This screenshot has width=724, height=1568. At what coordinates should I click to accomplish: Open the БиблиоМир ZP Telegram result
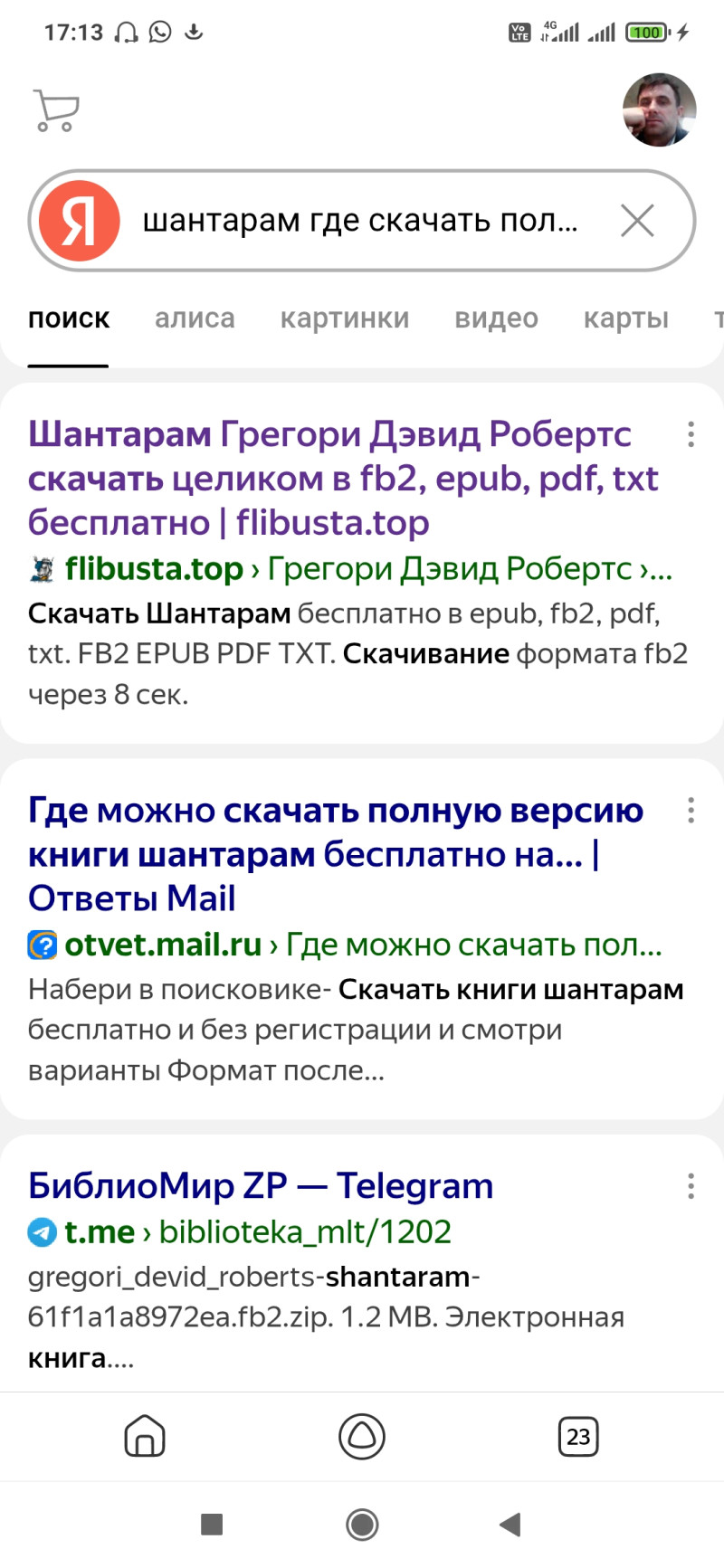pyautogui.click(x=261, y=1185)
